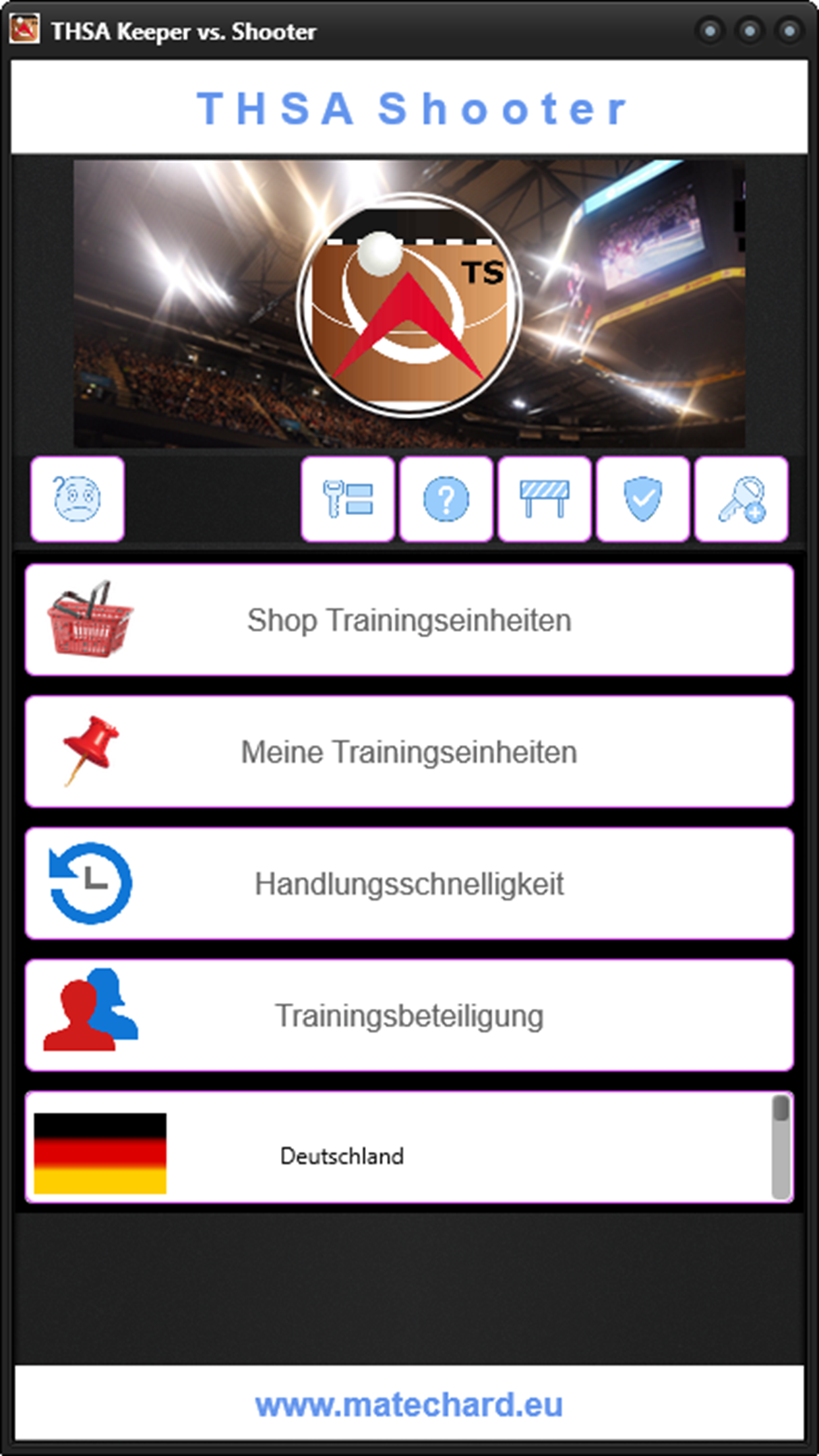Select Handlungsschnelligkeit
The width and height of the screenshot is (819, 1456).
[x=409, y=884]
